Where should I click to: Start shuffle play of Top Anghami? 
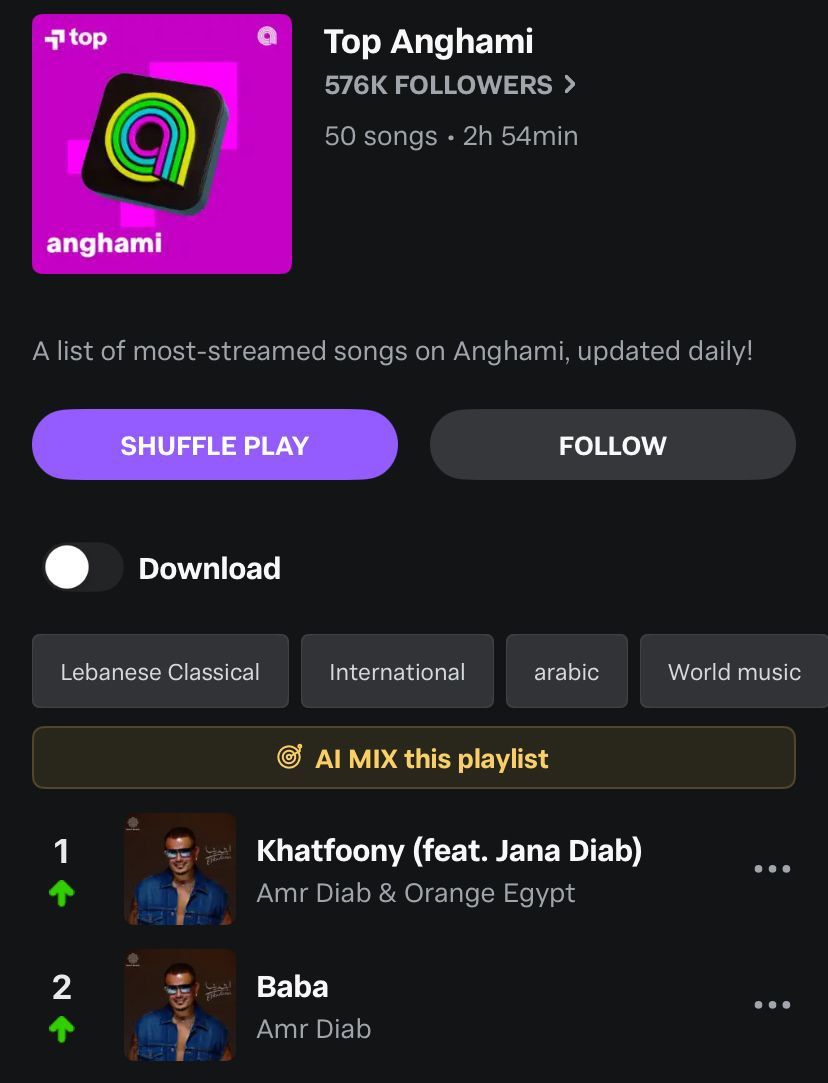[x=215, y=445]
